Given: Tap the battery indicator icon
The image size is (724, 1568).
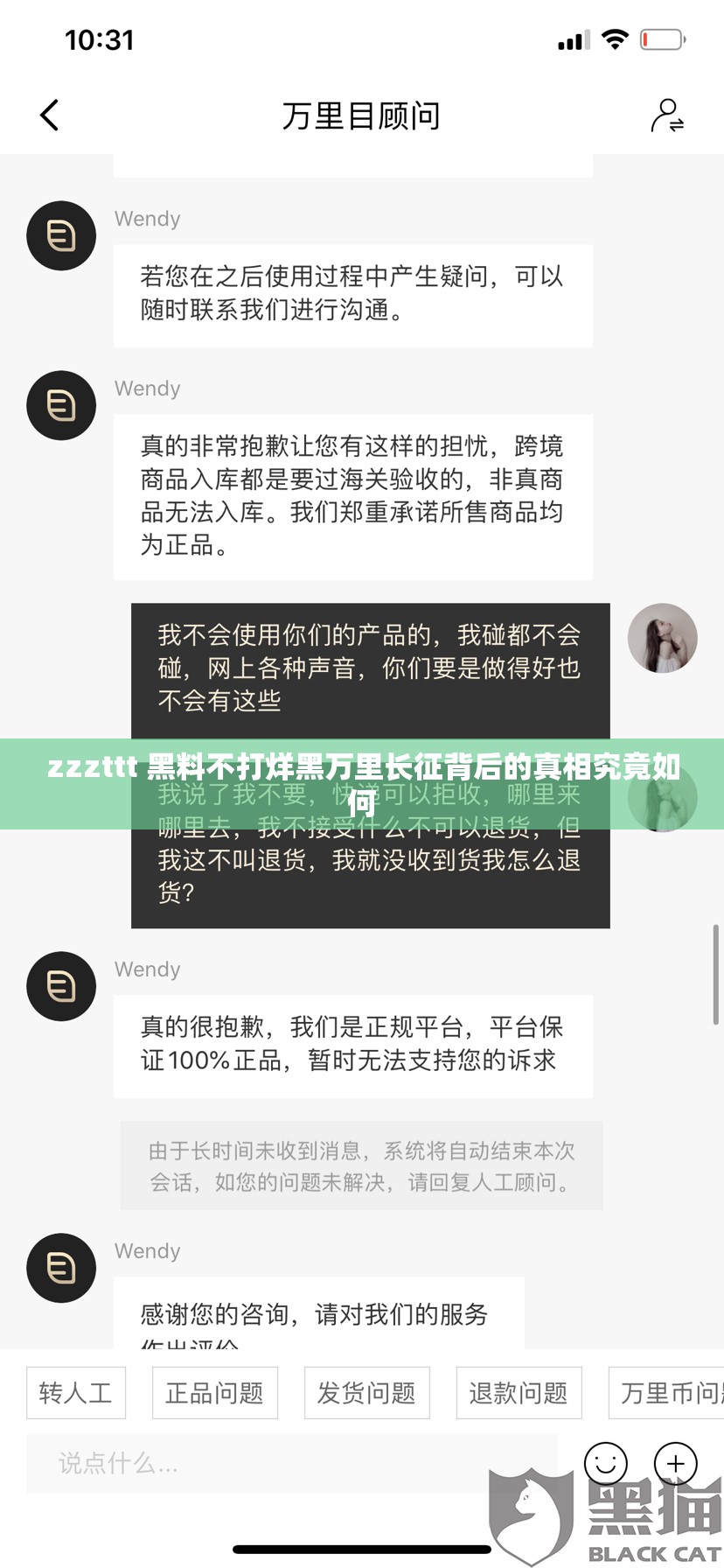Looking at the screenshot, I should 662,38.
